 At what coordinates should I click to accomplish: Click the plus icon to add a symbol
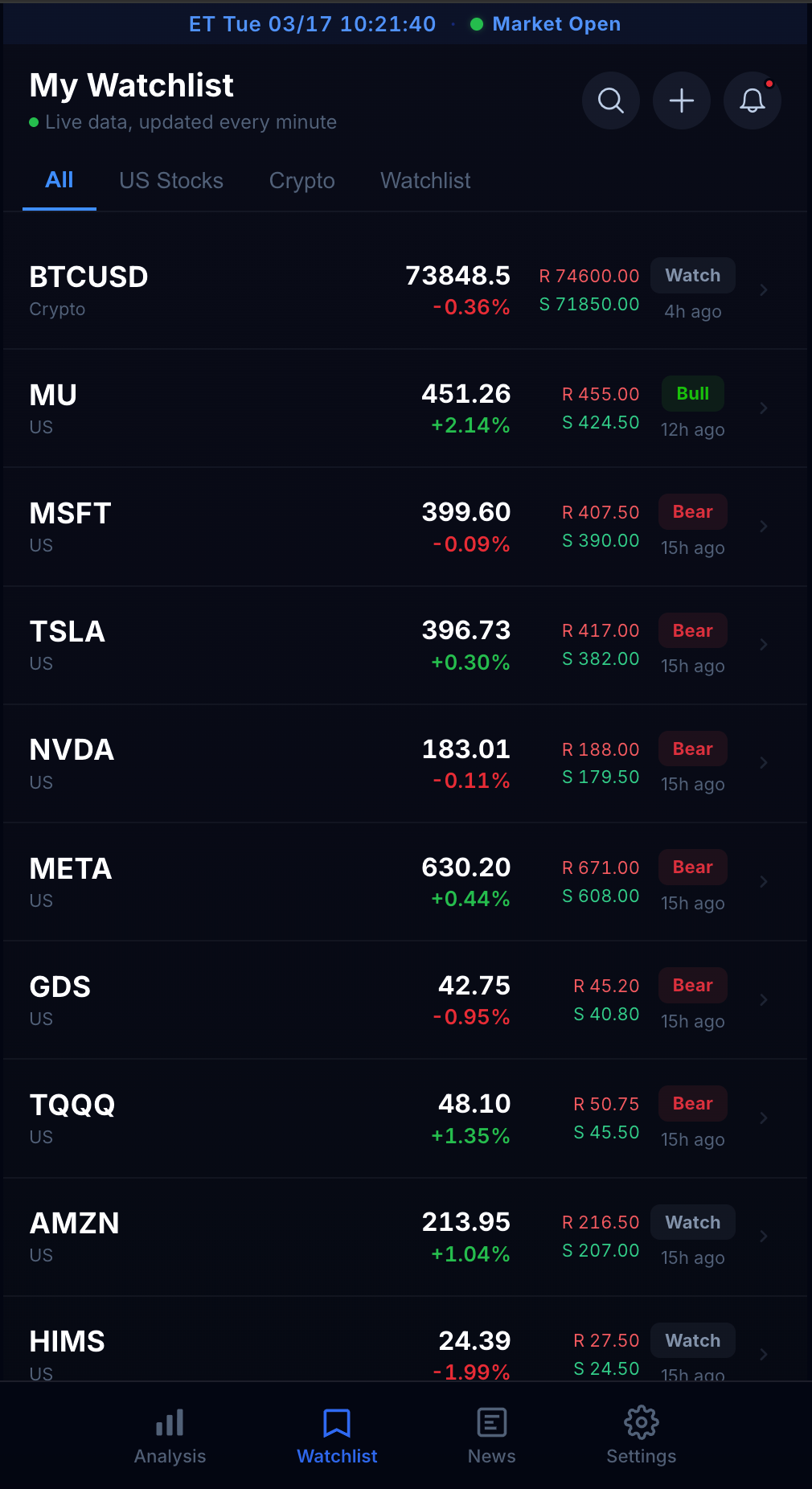682,100
